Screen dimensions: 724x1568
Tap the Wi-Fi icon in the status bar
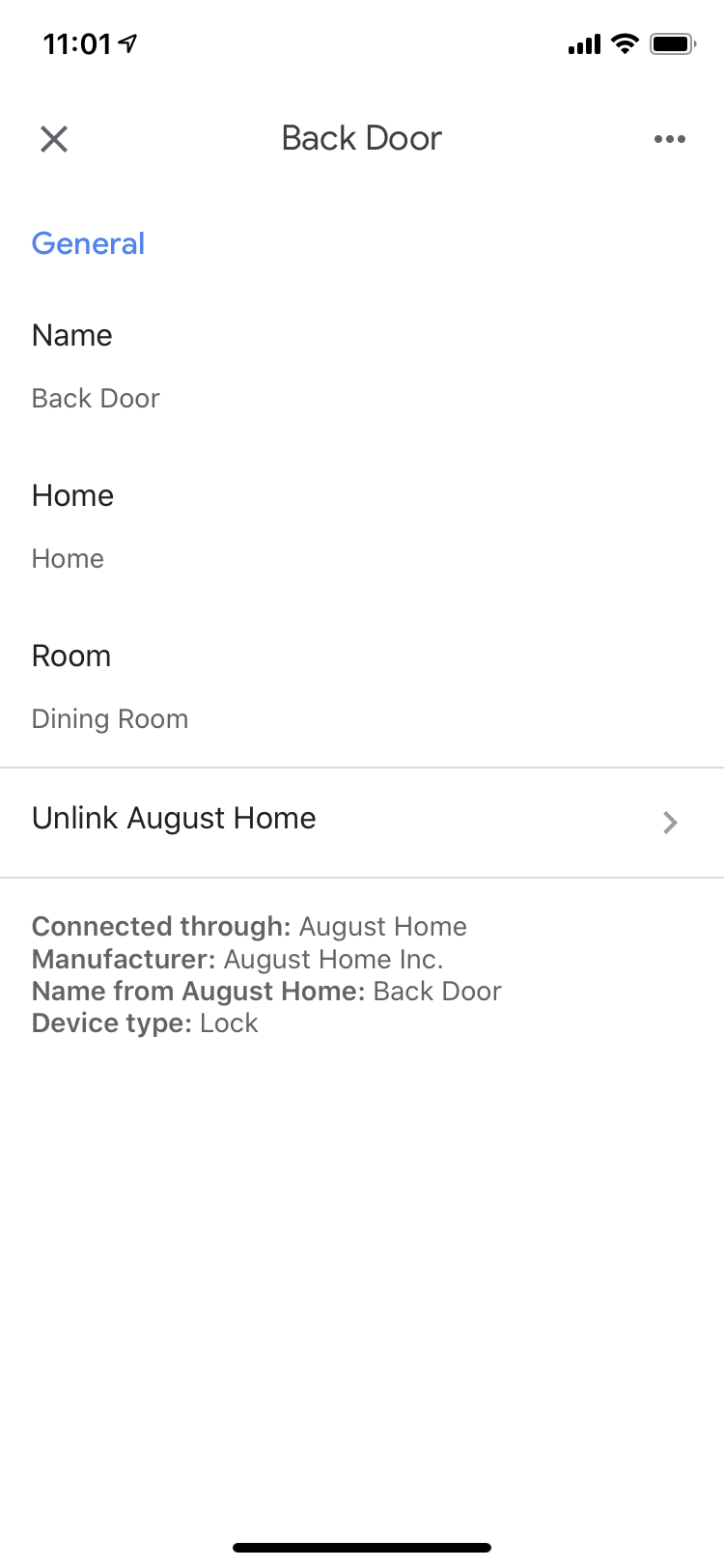pyautogui.click(x=626, y=42)
